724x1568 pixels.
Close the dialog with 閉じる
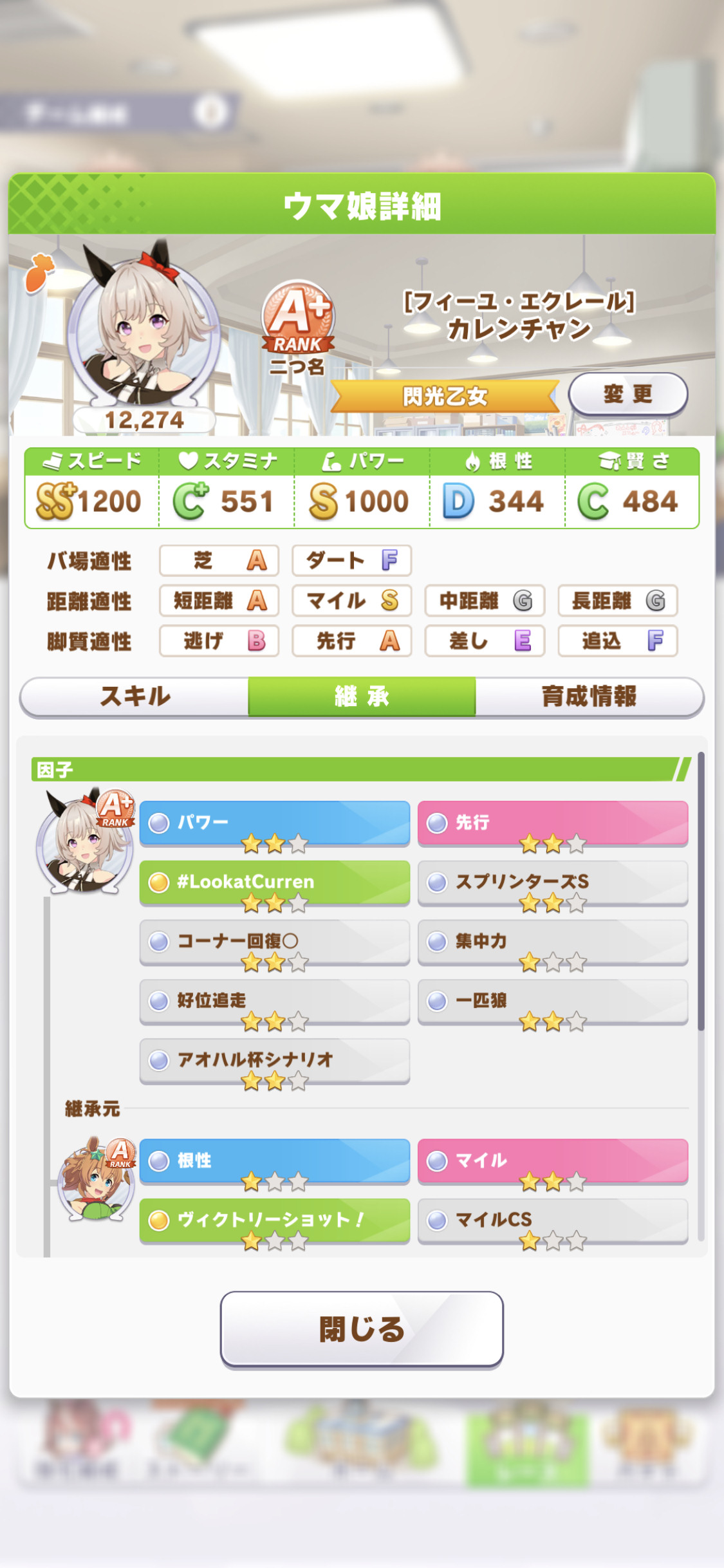[x=362, y=1329]
